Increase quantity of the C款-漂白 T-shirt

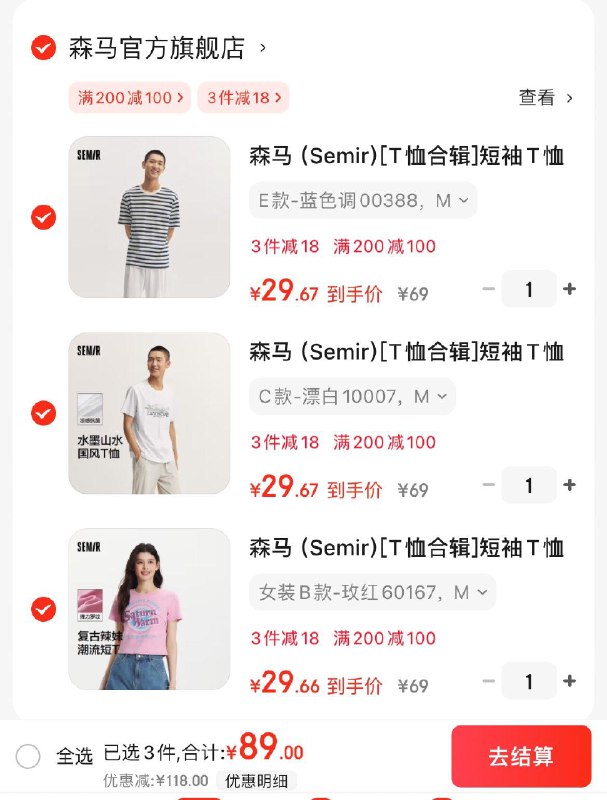click(570, 486)
